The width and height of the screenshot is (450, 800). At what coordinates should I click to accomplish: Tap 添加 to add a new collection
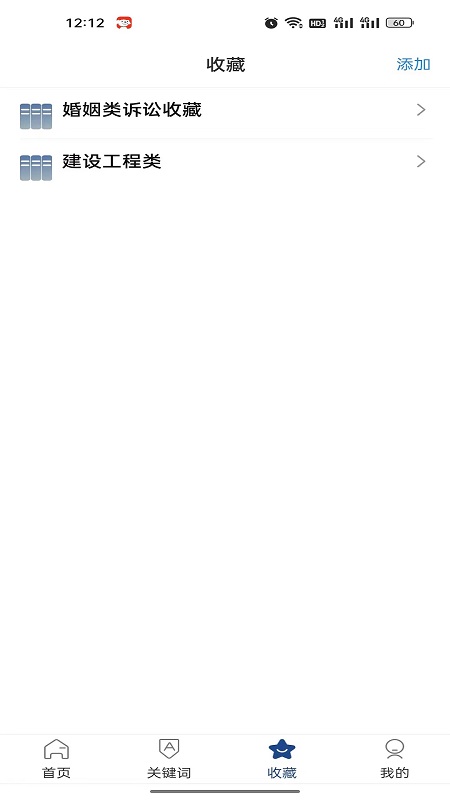413,64
